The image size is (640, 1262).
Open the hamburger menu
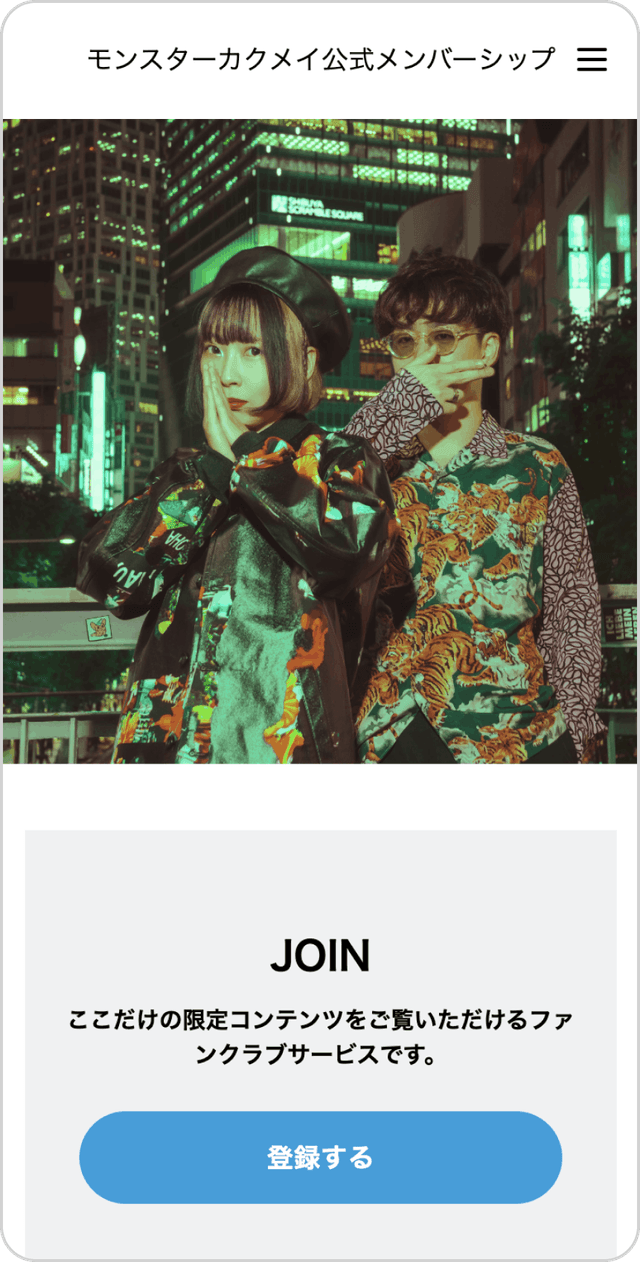coord(592,60)
